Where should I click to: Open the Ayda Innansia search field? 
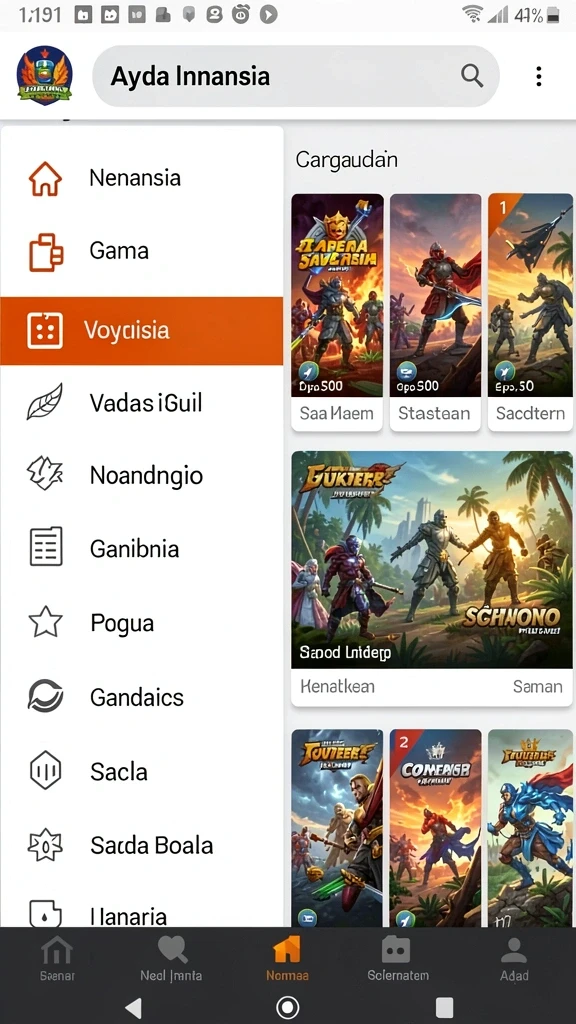click(x=296, y=76)
